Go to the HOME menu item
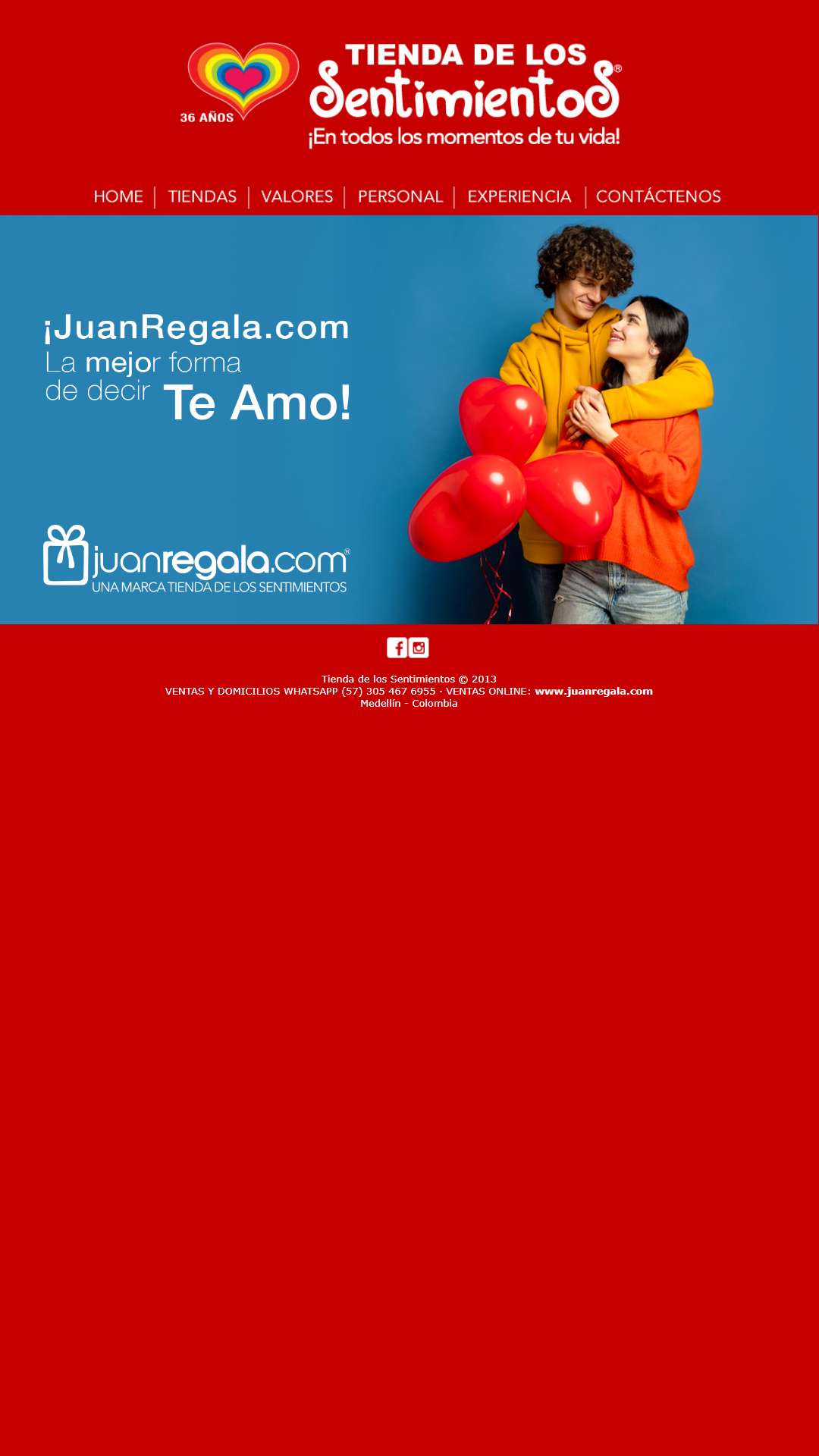 (x=118, y=196)
